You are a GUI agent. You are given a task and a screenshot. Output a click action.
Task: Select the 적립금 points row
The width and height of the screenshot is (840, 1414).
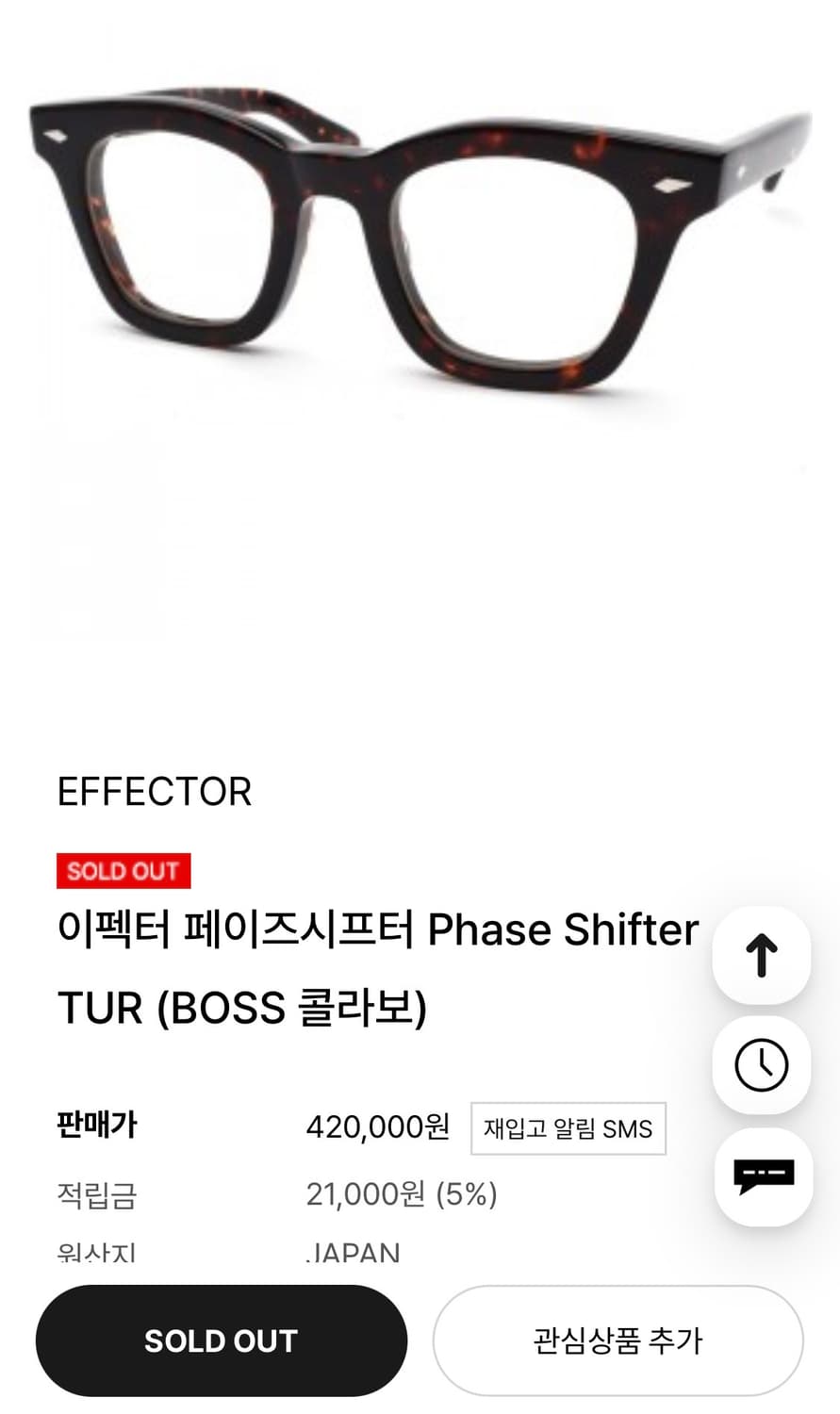point(94,1196)
